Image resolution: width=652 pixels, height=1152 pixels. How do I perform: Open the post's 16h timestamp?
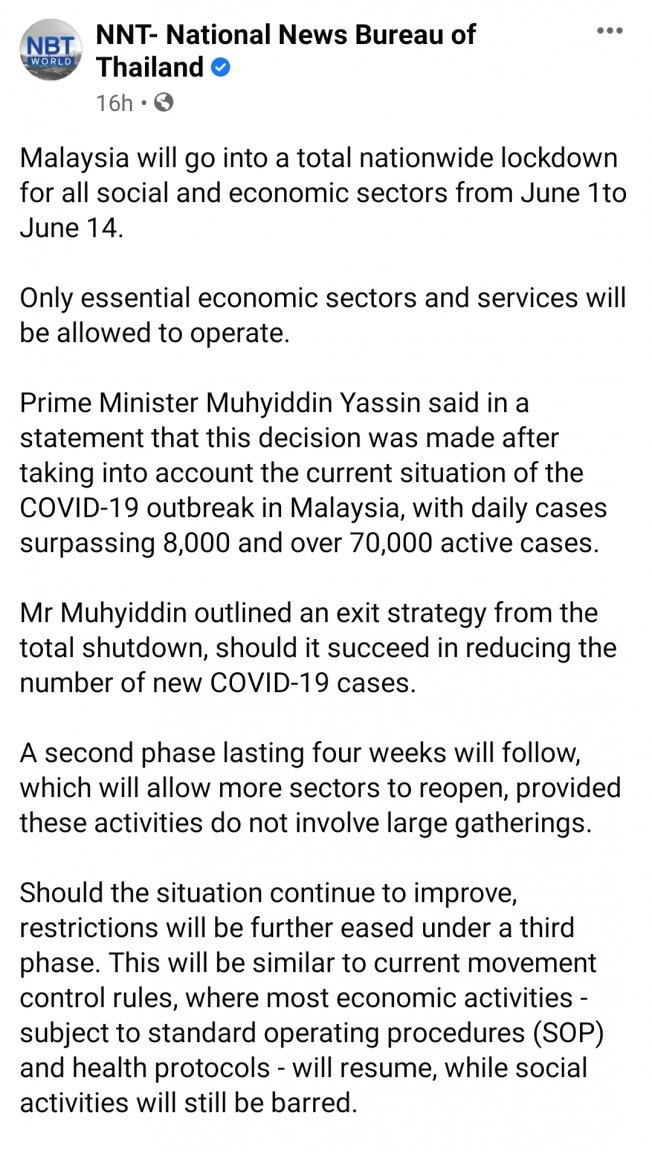(113, 102)
